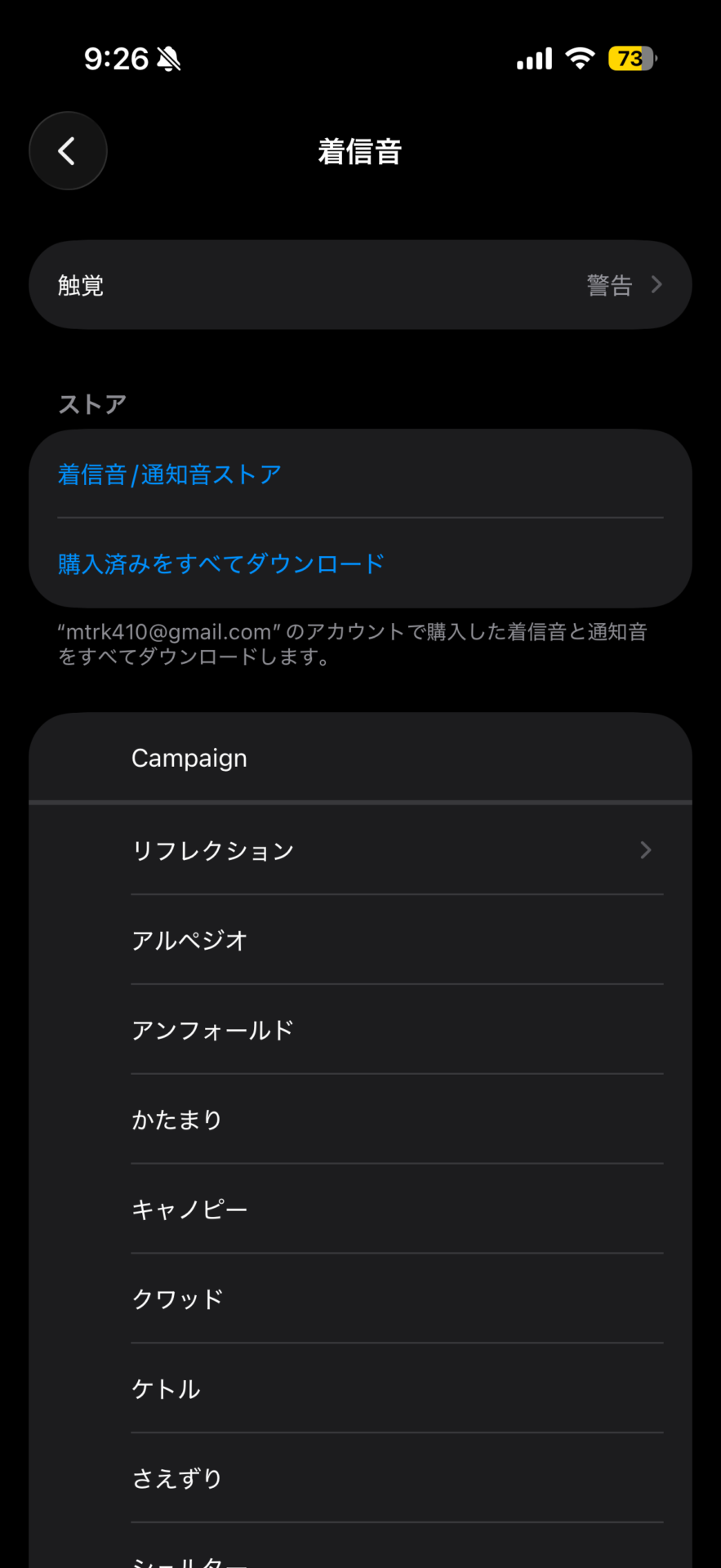Image resolution: width=721 pixels, height=1568 pixels.
Task: Open the リフレクション ringtone options
Action: (x=359, y=850)
